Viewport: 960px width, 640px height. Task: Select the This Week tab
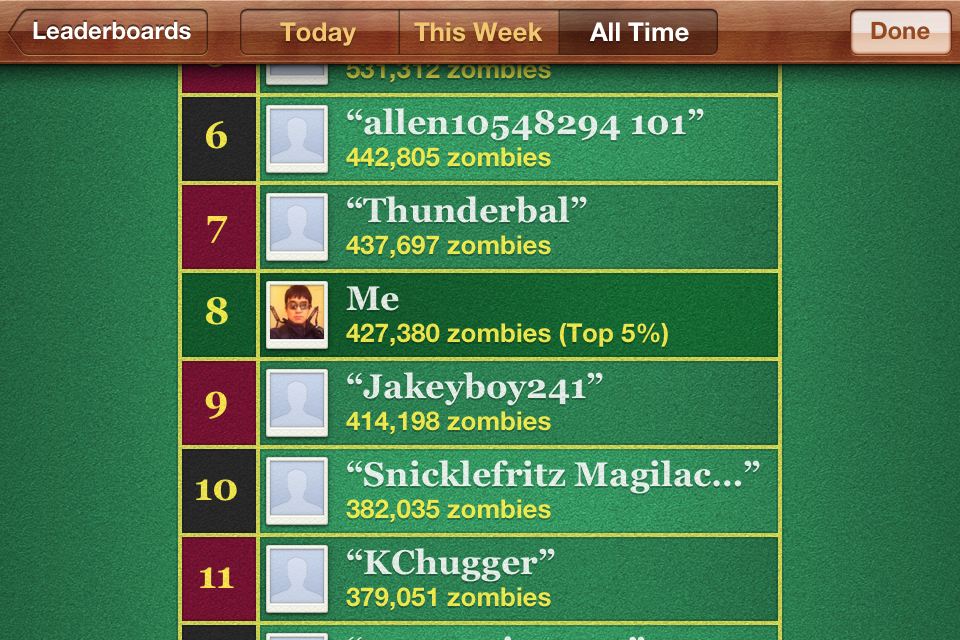[x=478, y=32]
